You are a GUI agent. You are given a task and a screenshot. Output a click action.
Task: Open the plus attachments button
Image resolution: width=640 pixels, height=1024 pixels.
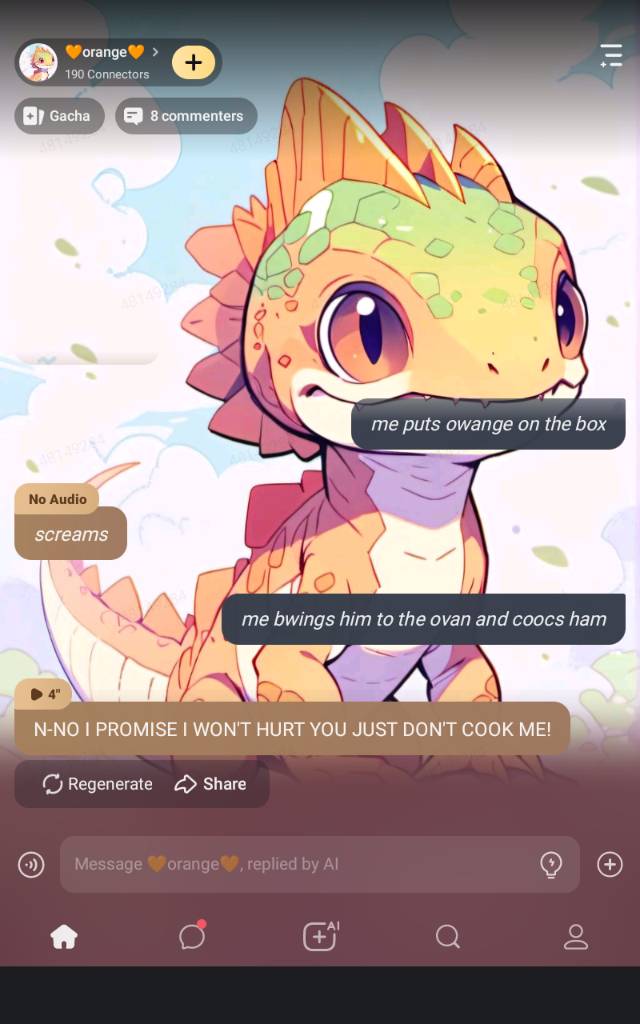(x=610, y=864)
